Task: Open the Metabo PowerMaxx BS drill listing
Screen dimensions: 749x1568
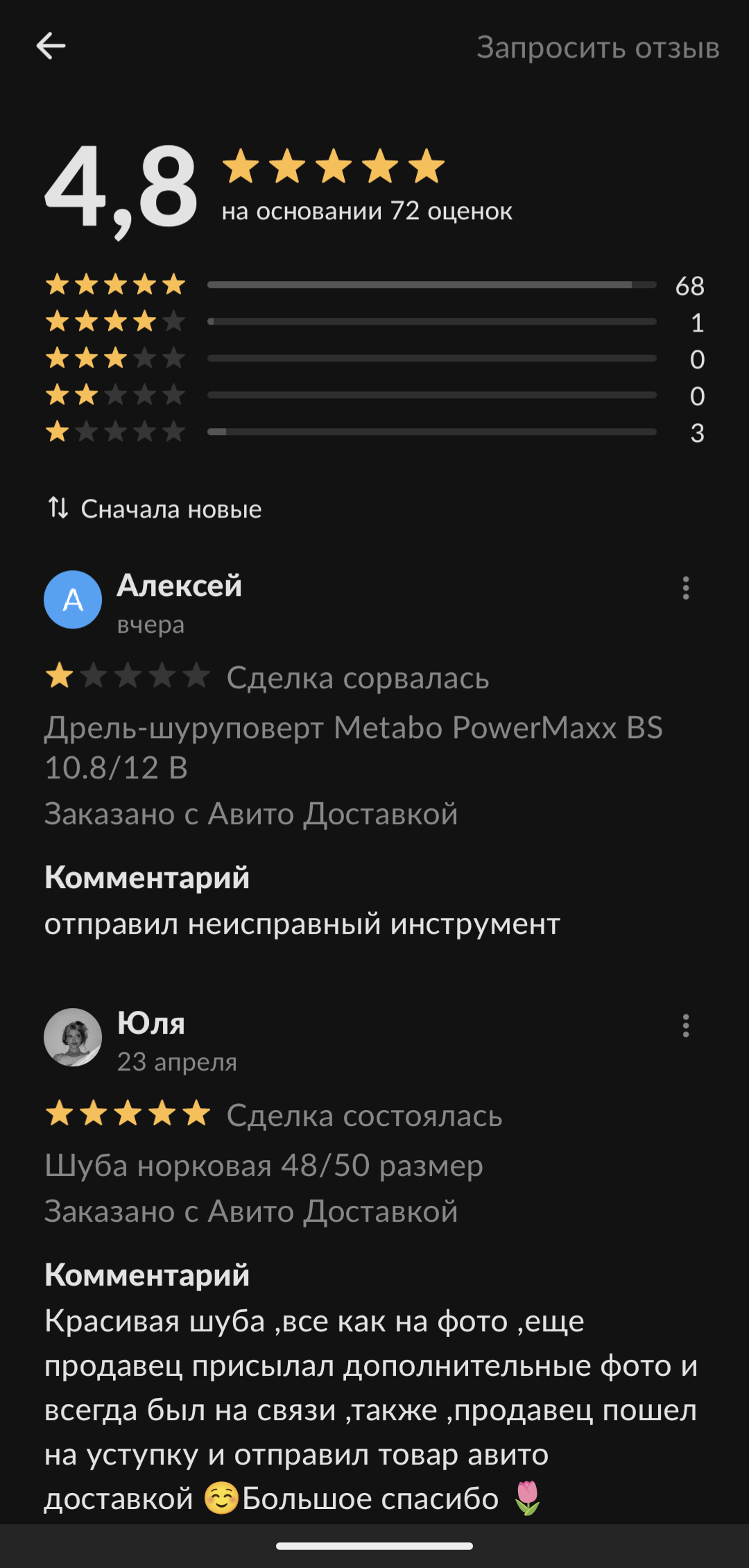Action: pyautogui.click(x=353, y=747)
